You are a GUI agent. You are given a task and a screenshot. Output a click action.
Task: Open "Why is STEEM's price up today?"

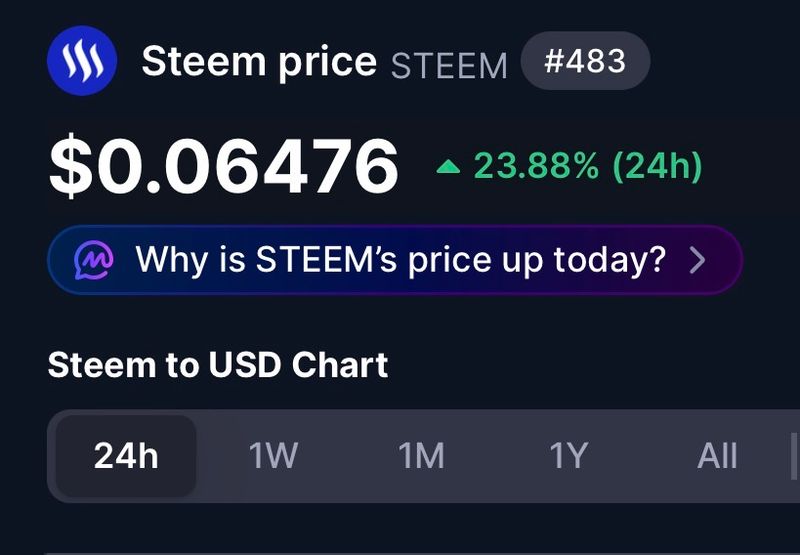point(395,261)
